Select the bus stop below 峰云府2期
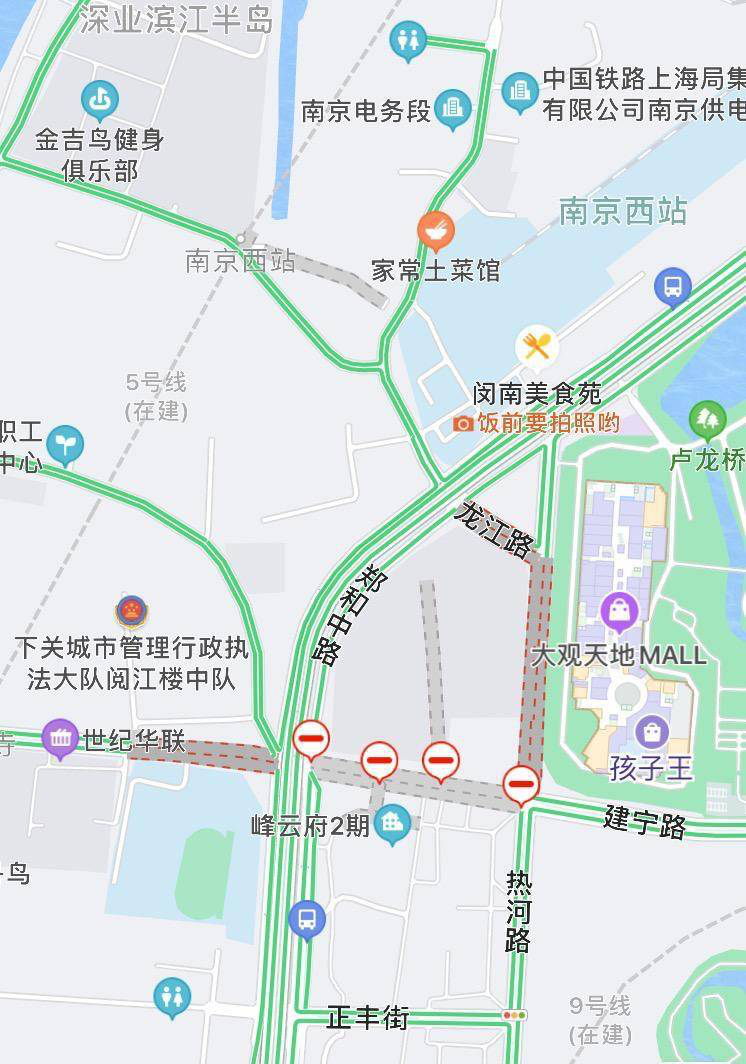This screenshot has height=1064, width=746. pos(306,919)
